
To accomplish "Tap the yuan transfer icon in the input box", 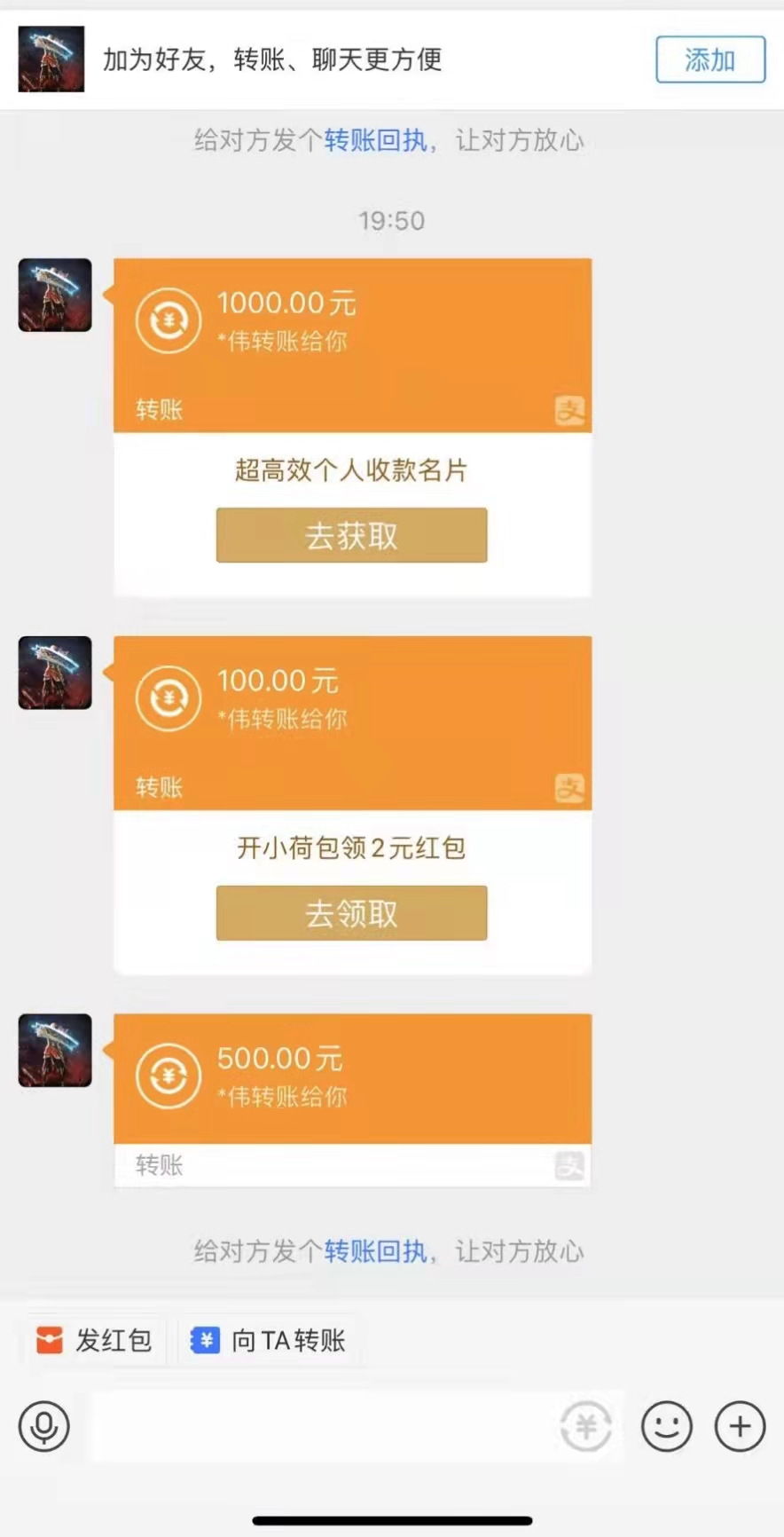I will pos(585,1426).
